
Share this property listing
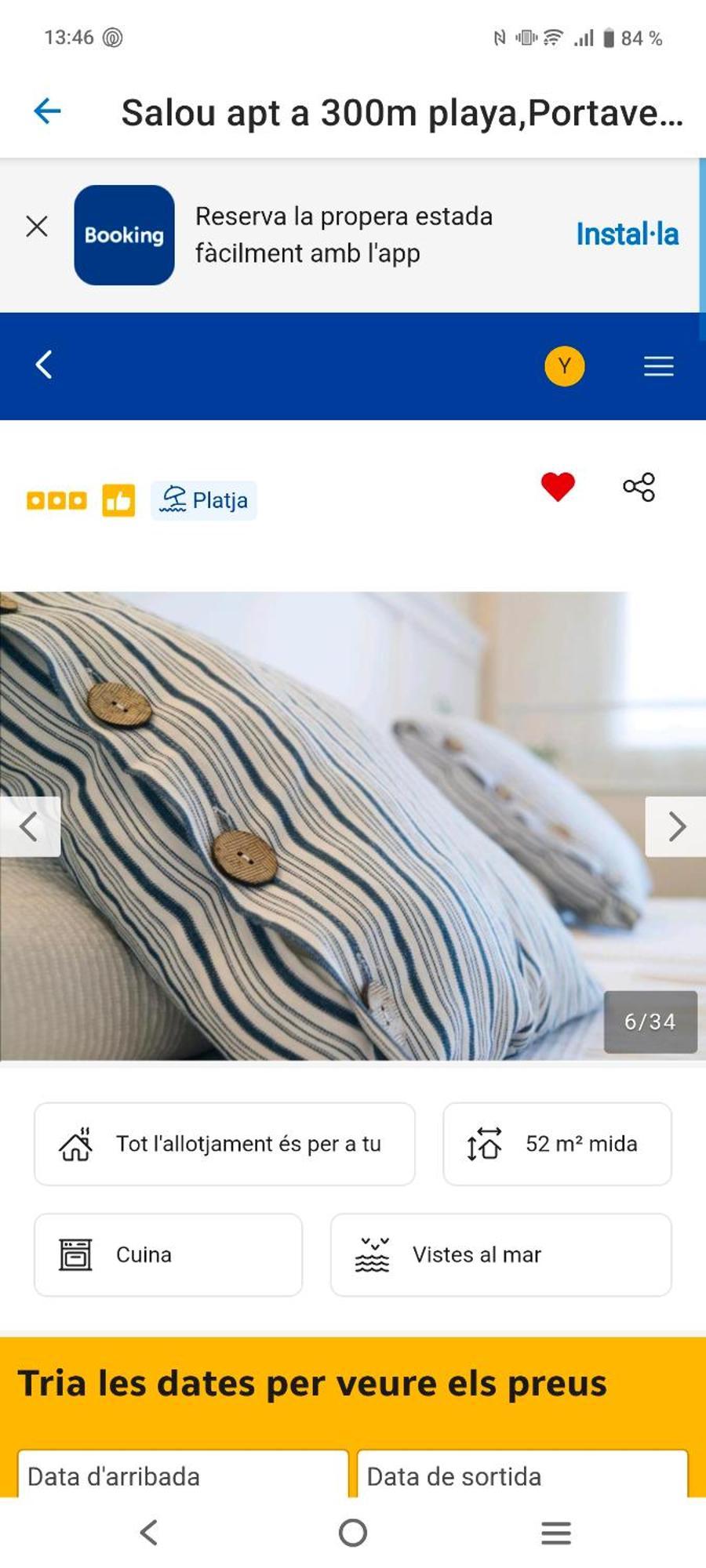pyautogui.click(x=639, y=487)
